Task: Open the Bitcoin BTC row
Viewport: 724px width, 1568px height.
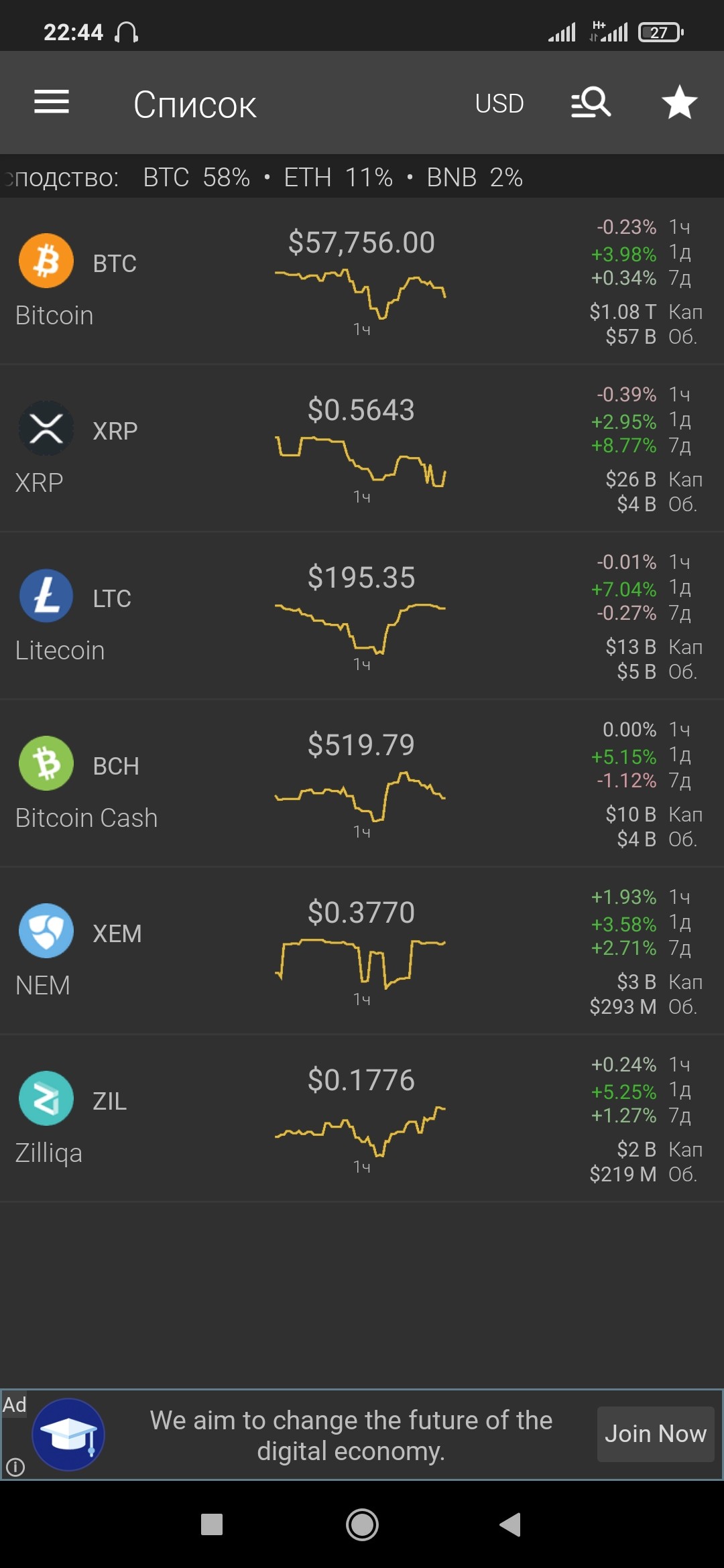Action: (362, 281)
